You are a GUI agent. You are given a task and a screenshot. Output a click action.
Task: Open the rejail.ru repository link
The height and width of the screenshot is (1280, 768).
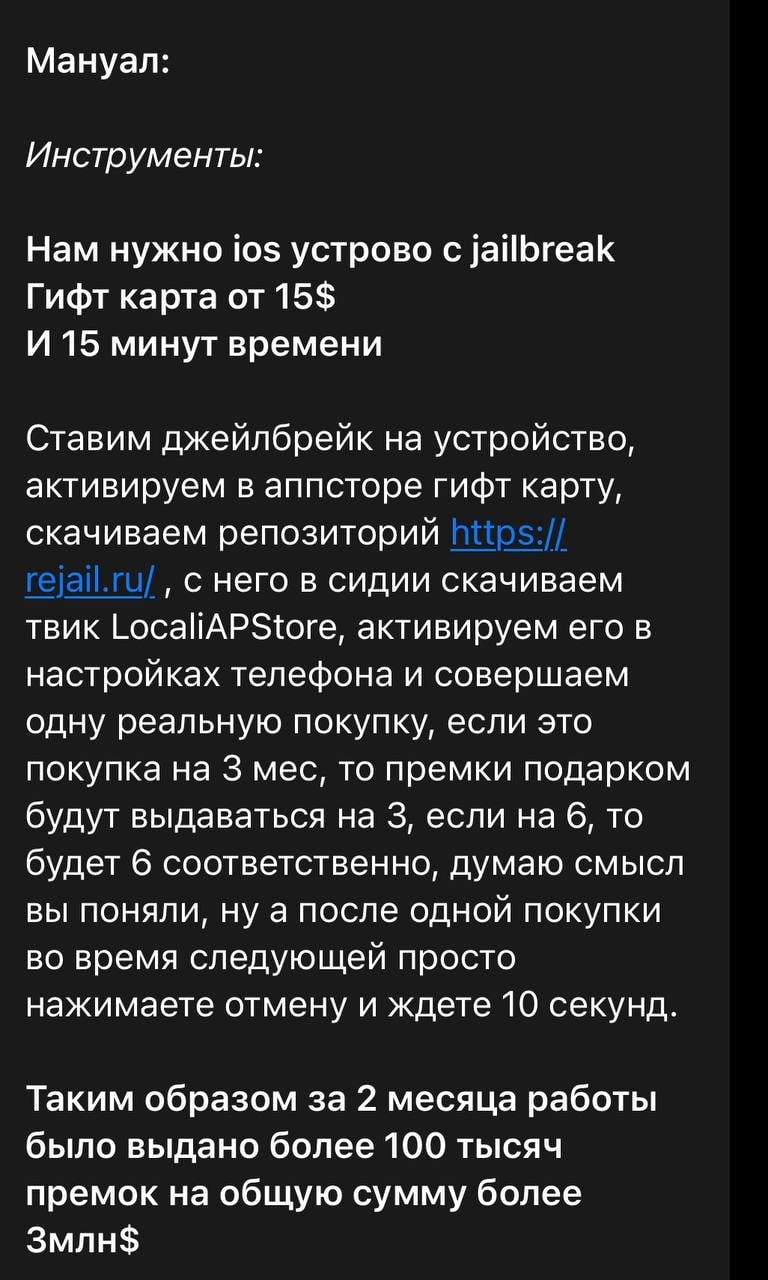click(90, 579)
